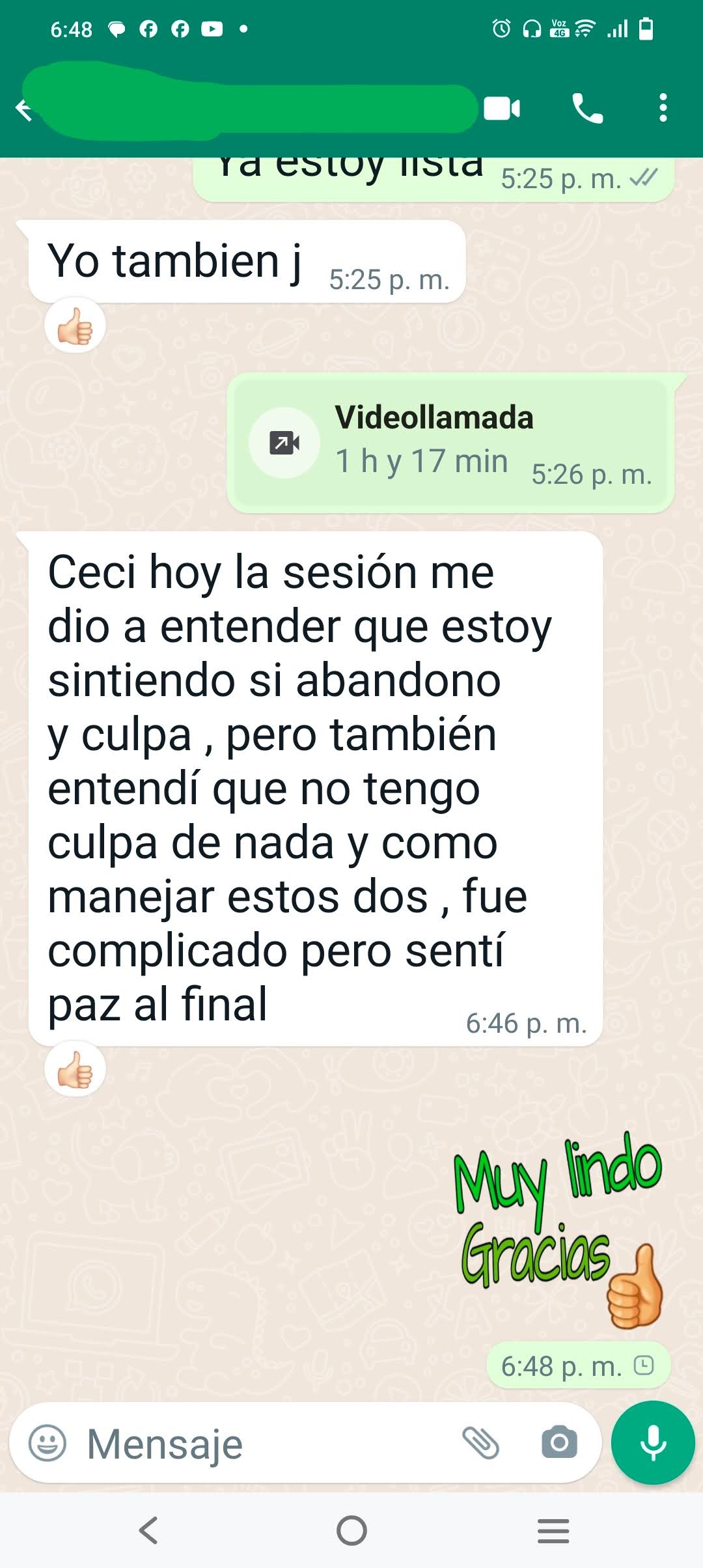Start a video call with this contact
Image resolution: width=703 pixels, height=1568 pixels.
pos(501,109)
